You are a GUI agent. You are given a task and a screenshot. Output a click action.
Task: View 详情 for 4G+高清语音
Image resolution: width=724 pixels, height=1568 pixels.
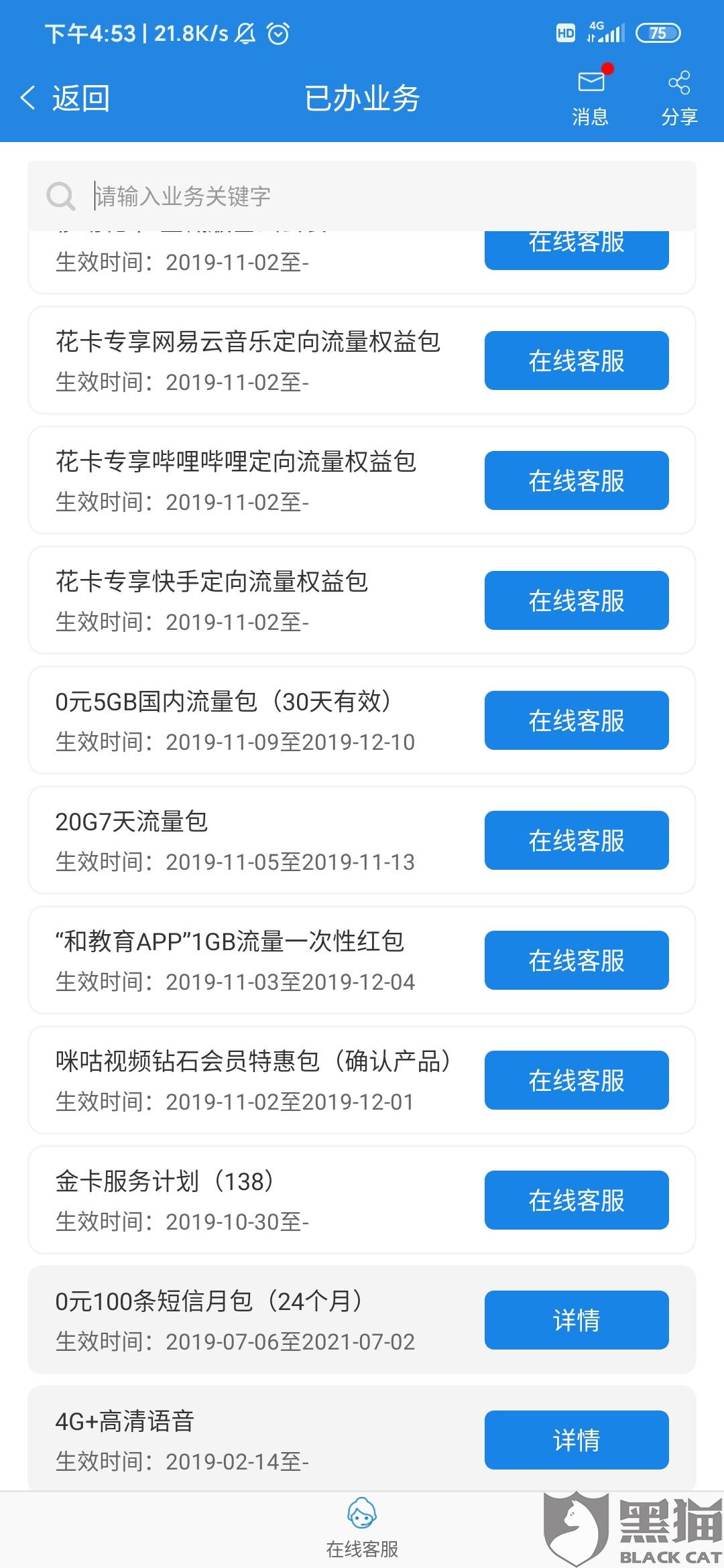[x=577, y=1440]
